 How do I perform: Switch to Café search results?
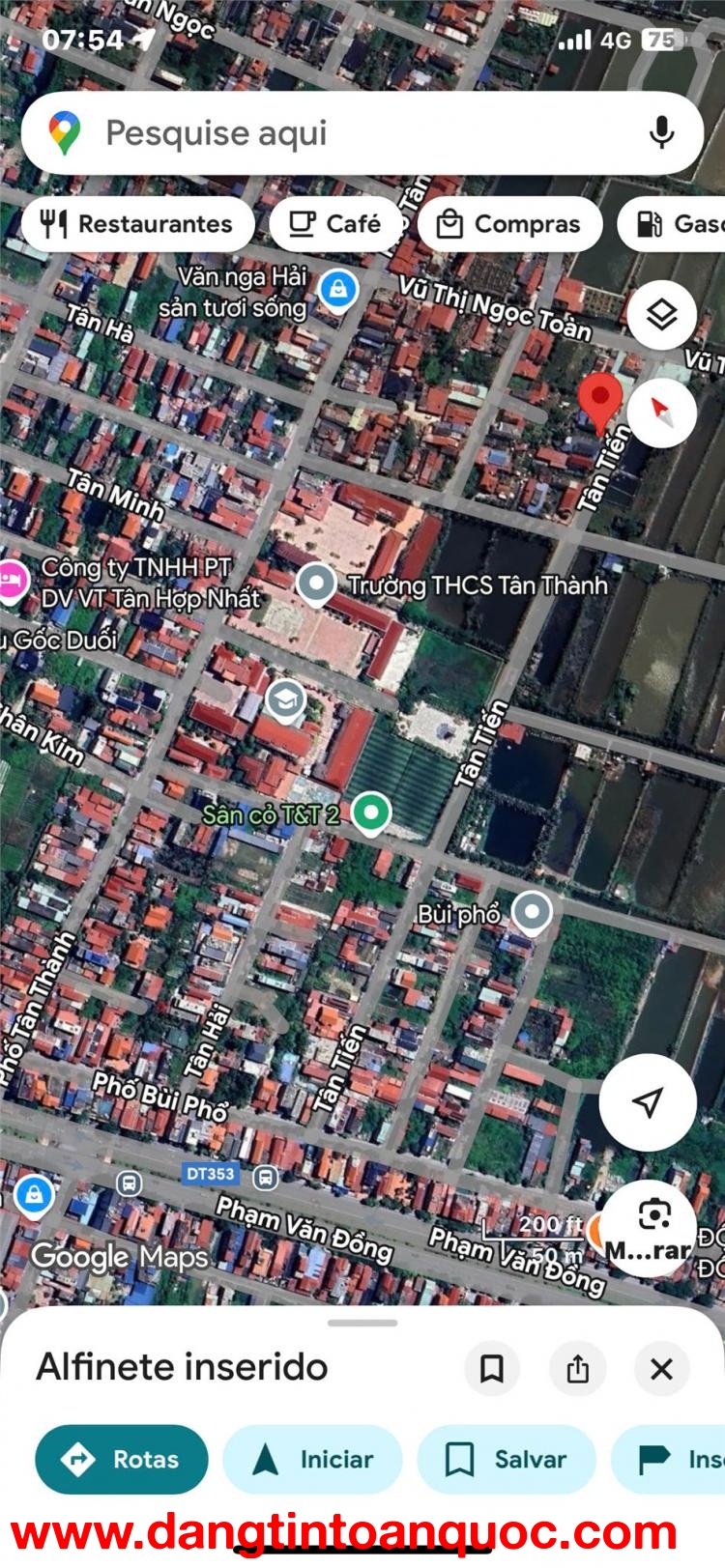(335, 223)
